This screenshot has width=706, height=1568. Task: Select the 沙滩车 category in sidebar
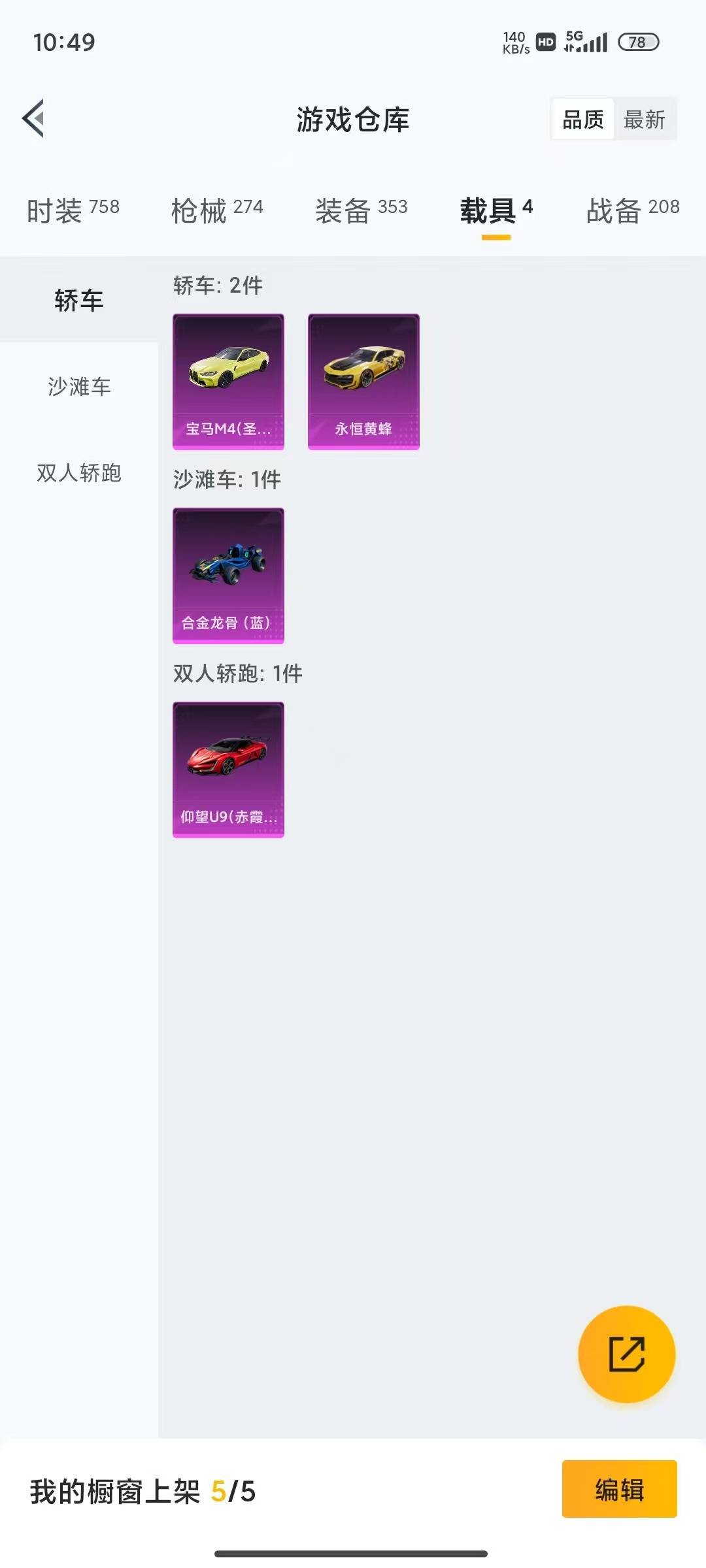(x=79, y=386)
